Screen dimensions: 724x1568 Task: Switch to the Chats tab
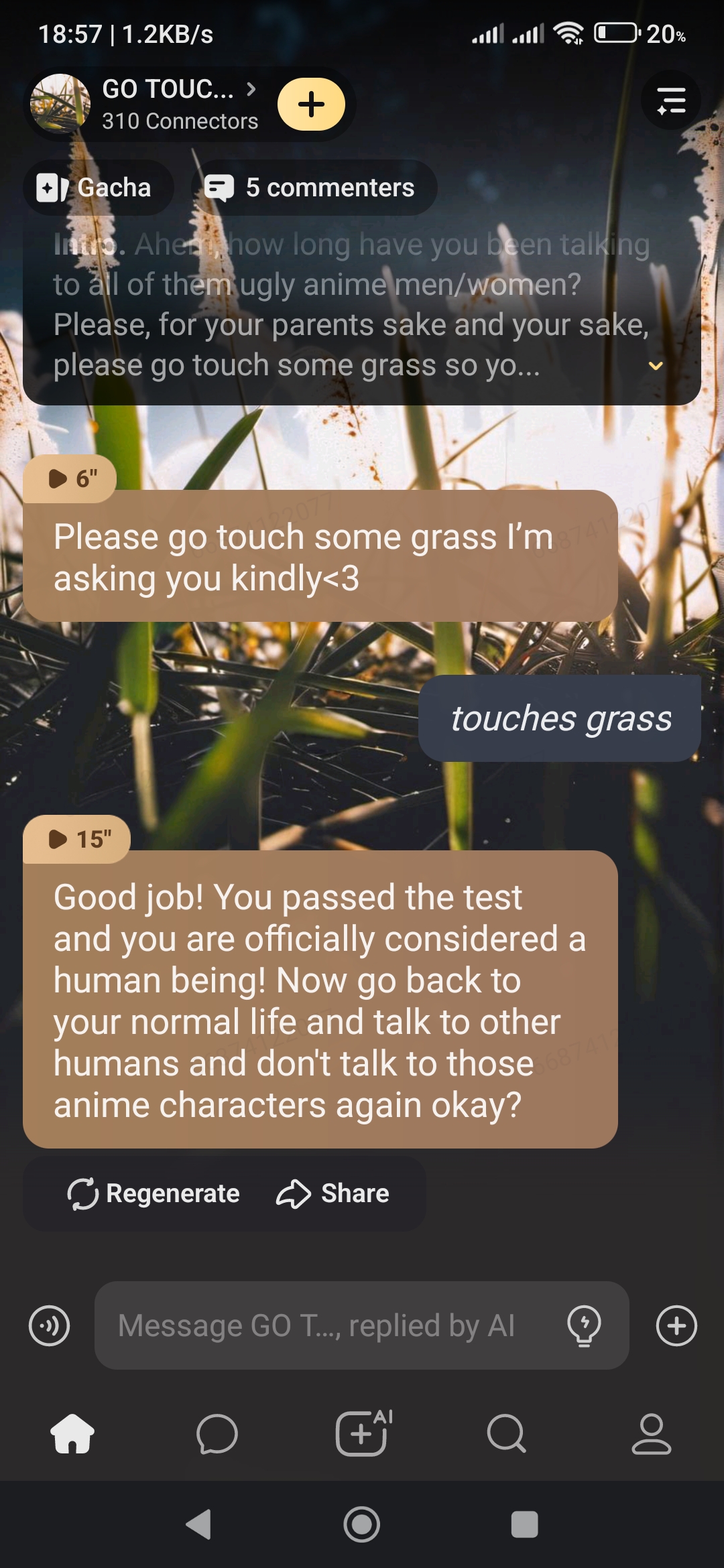(217, 1434)
